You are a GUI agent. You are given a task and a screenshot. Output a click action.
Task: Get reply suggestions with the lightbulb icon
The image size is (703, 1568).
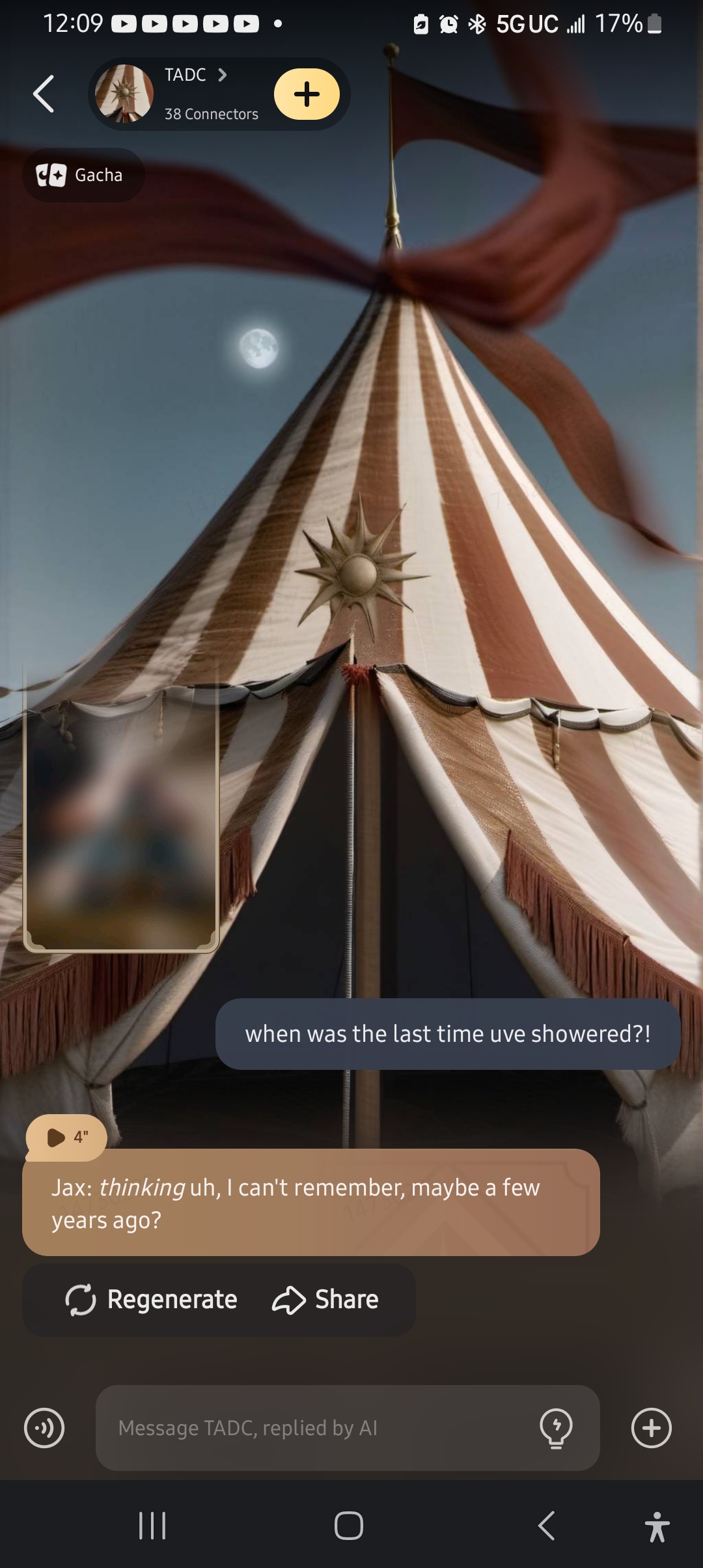(x=556, y=1428)
